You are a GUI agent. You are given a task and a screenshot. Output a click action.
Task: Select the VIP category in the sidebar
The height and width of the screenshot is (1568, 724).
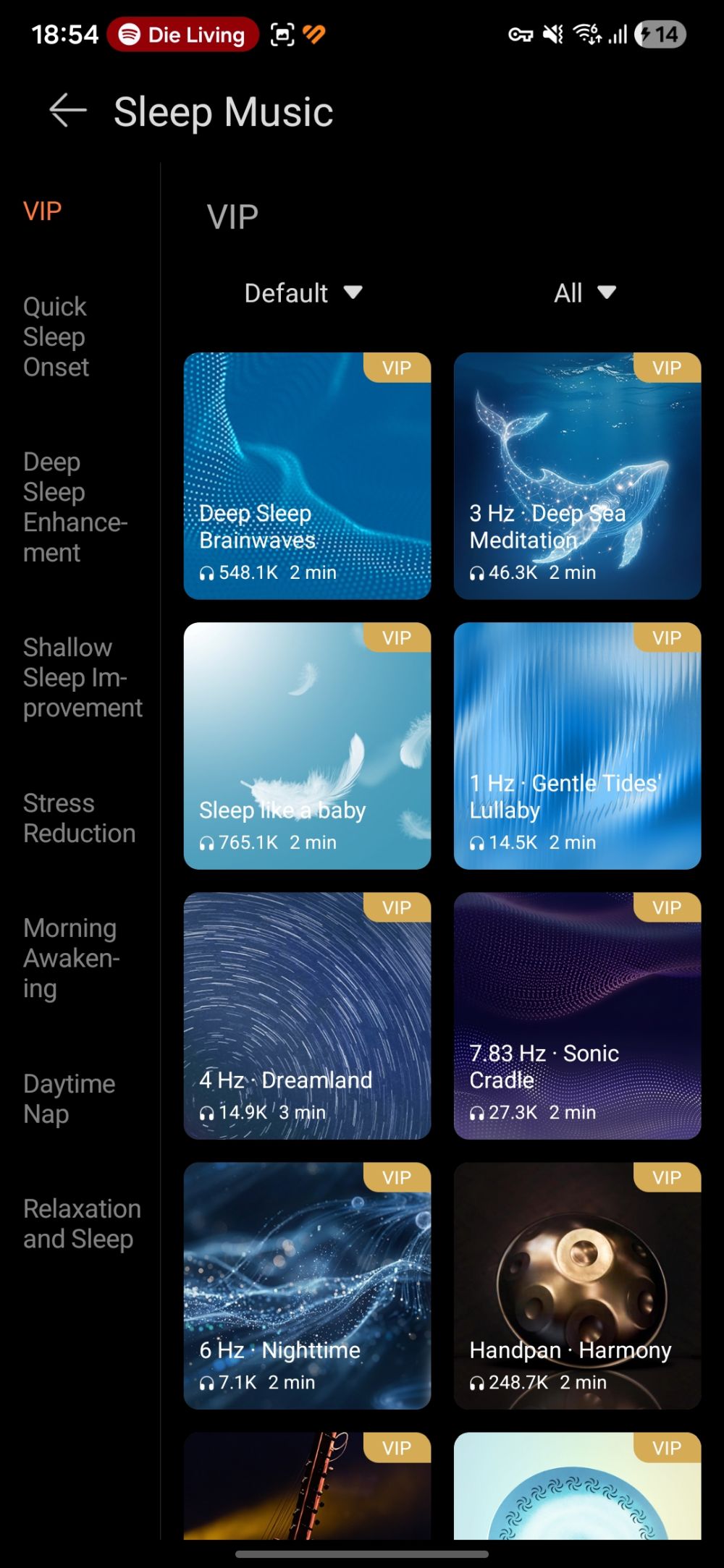43,211
